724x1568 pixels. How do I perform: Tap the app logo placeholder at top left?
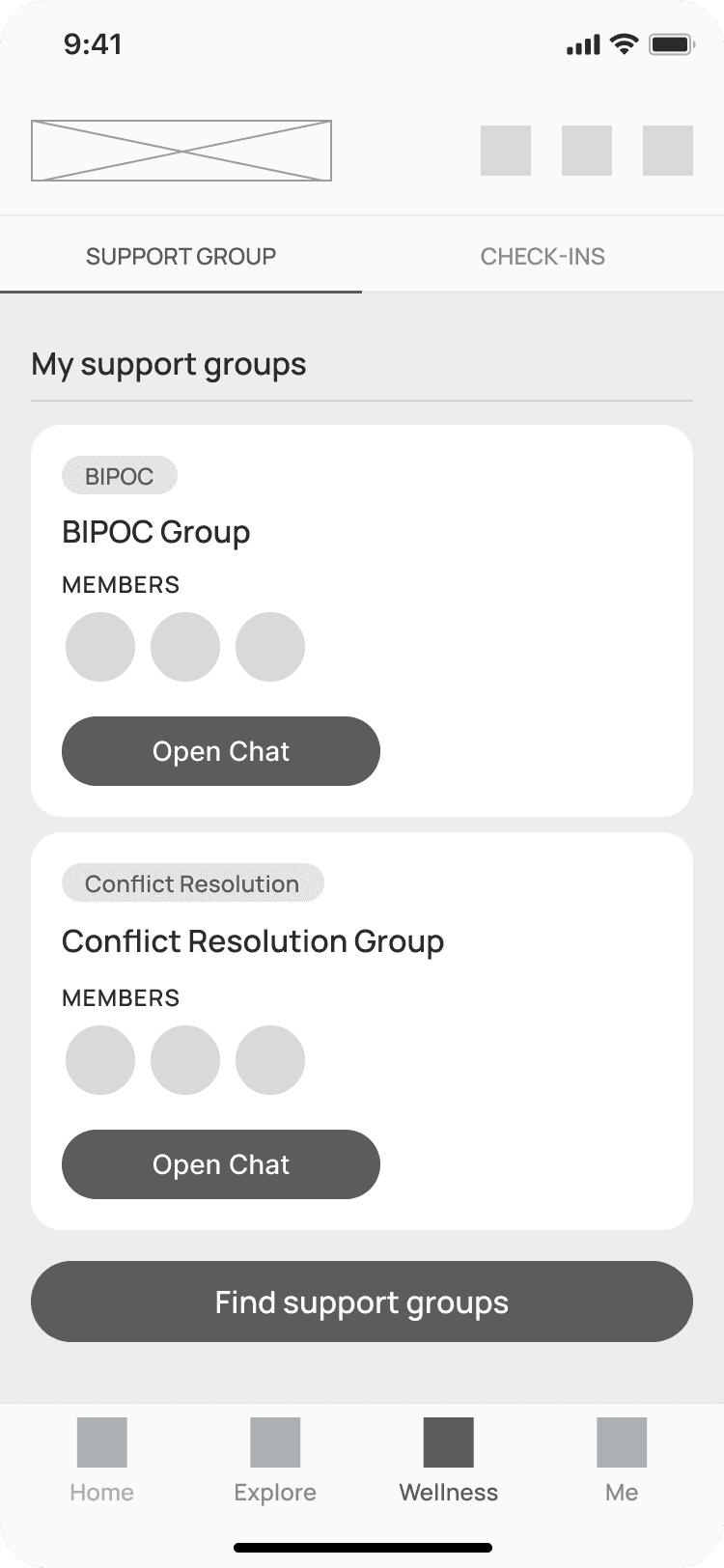click(x=181, y=151)
